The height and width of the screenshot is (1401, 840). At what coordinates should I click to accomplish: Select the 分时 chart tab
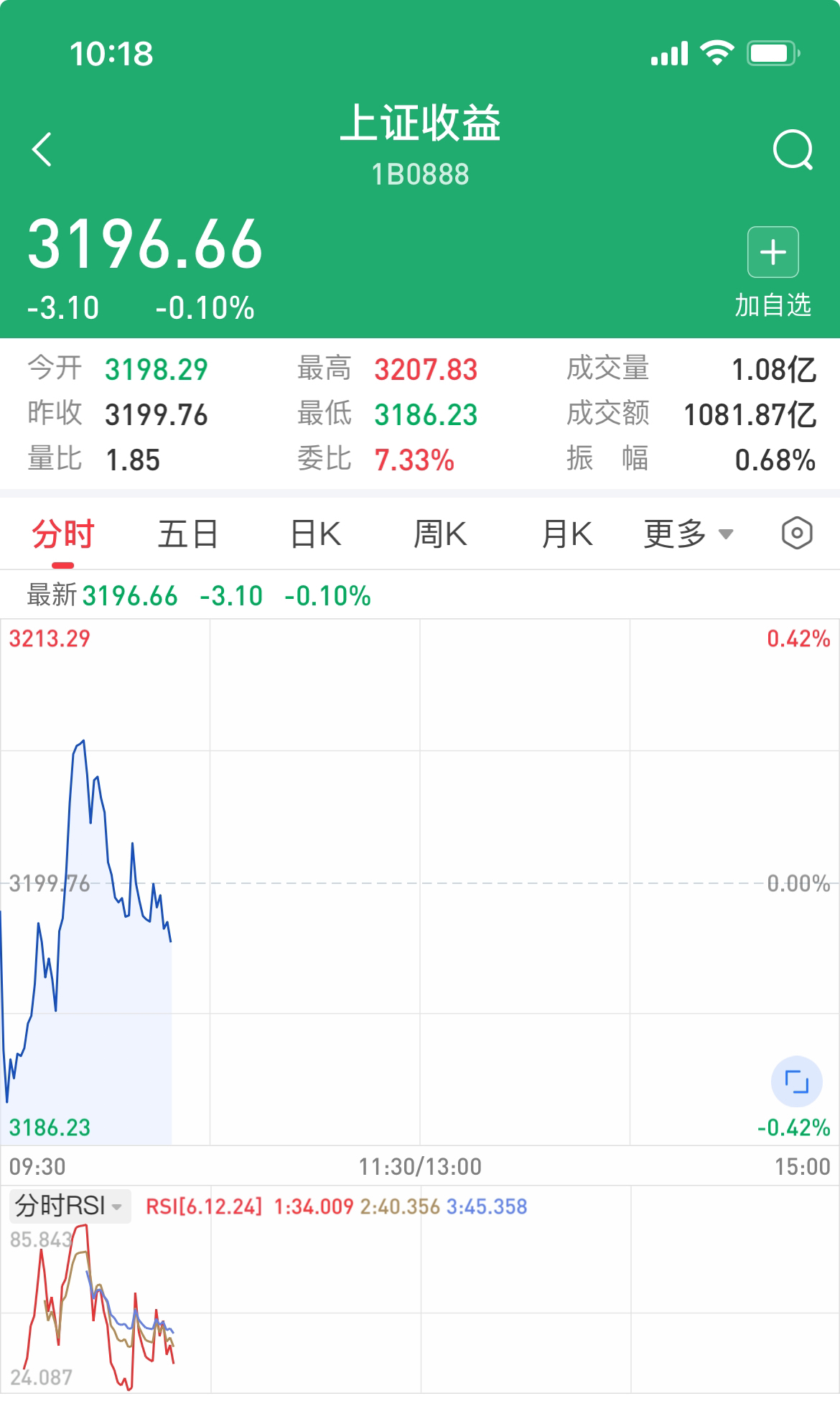click(x=63, y=534)
